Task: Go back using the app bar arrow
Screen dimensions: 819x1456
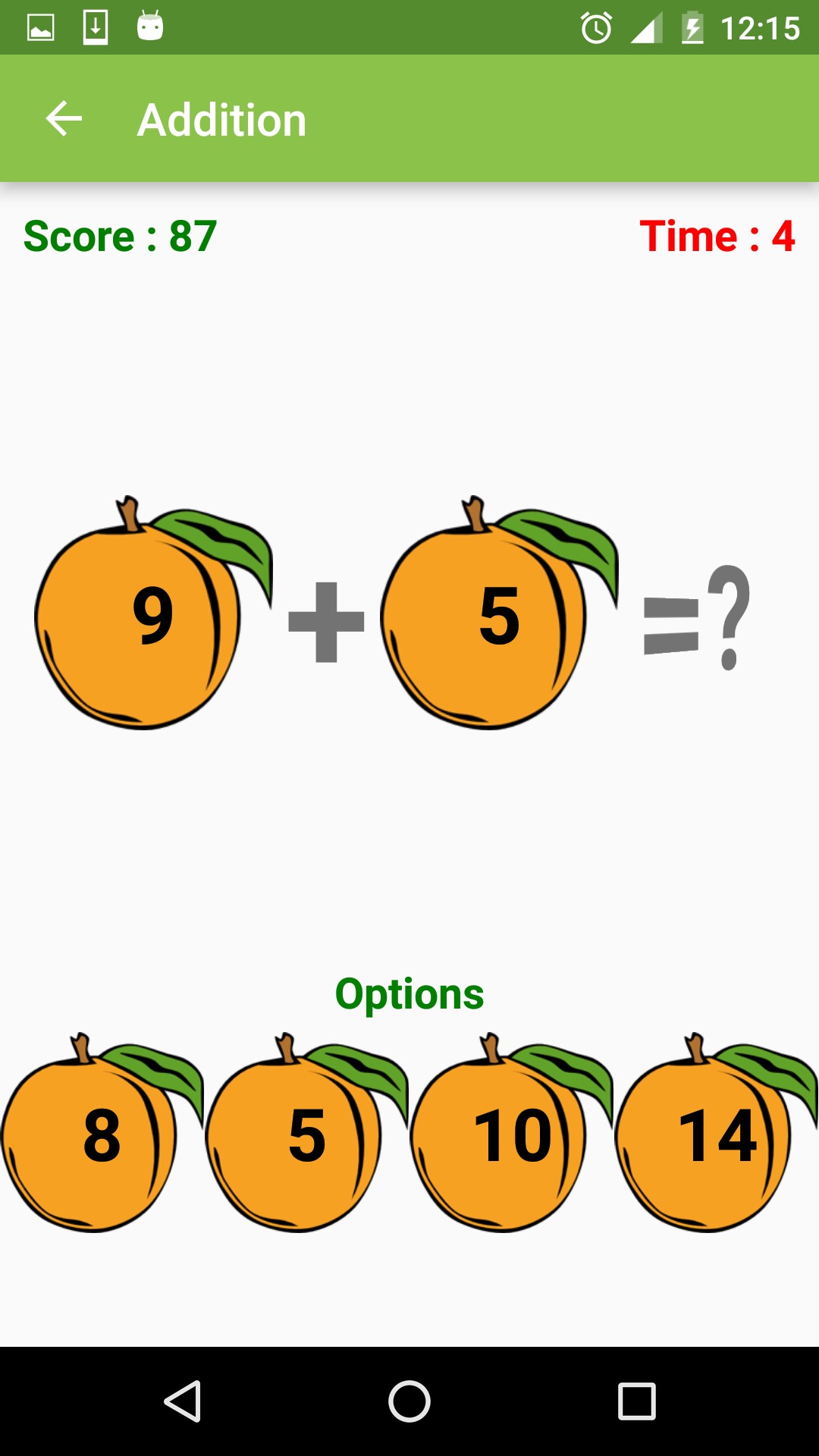Action: 64,119
